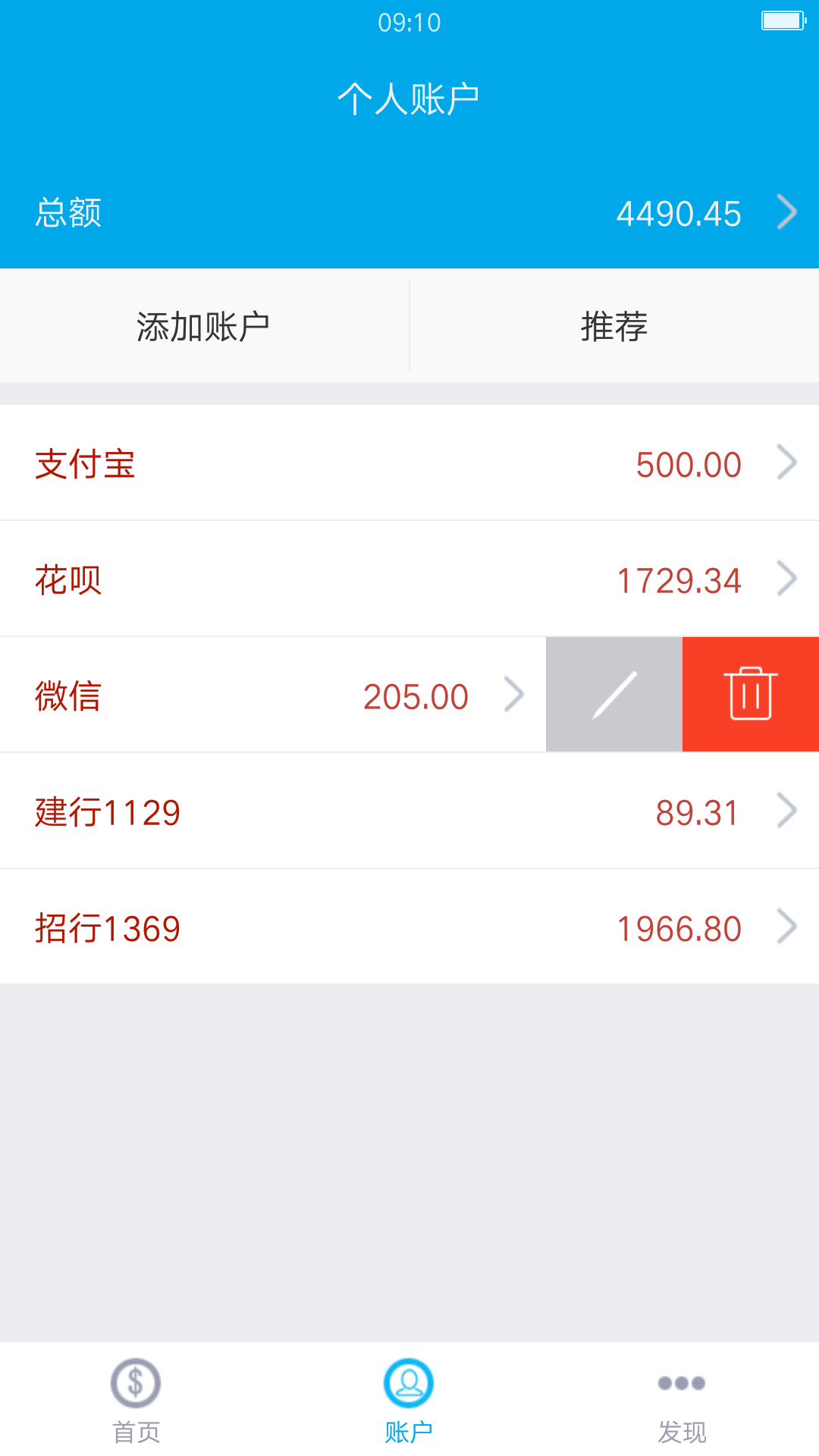This screenshot has height=1456, width=819.
Task: Tap the edit pencil icon beside 微信
Action: point(613,694)
